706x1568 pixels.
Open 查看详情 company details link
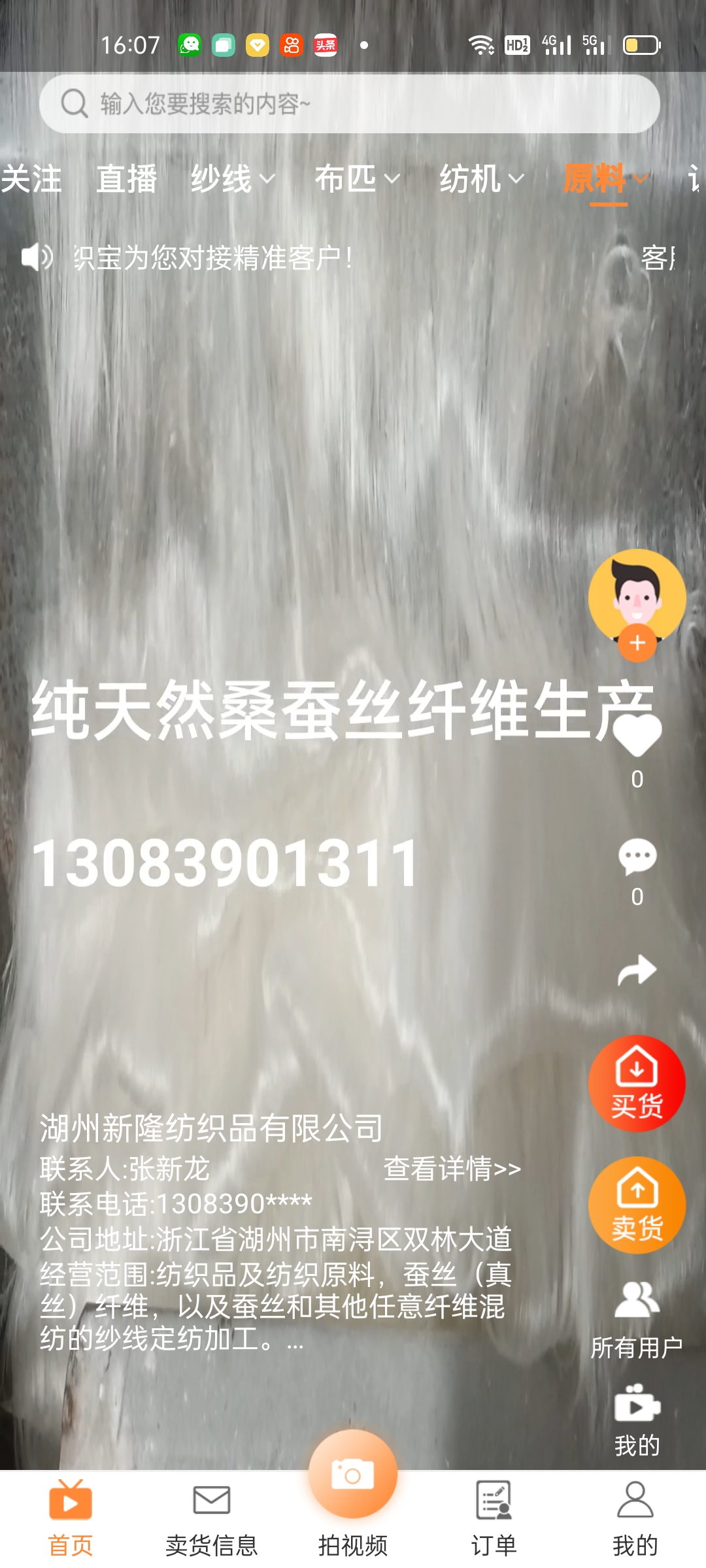click(x=452, y=1169)
